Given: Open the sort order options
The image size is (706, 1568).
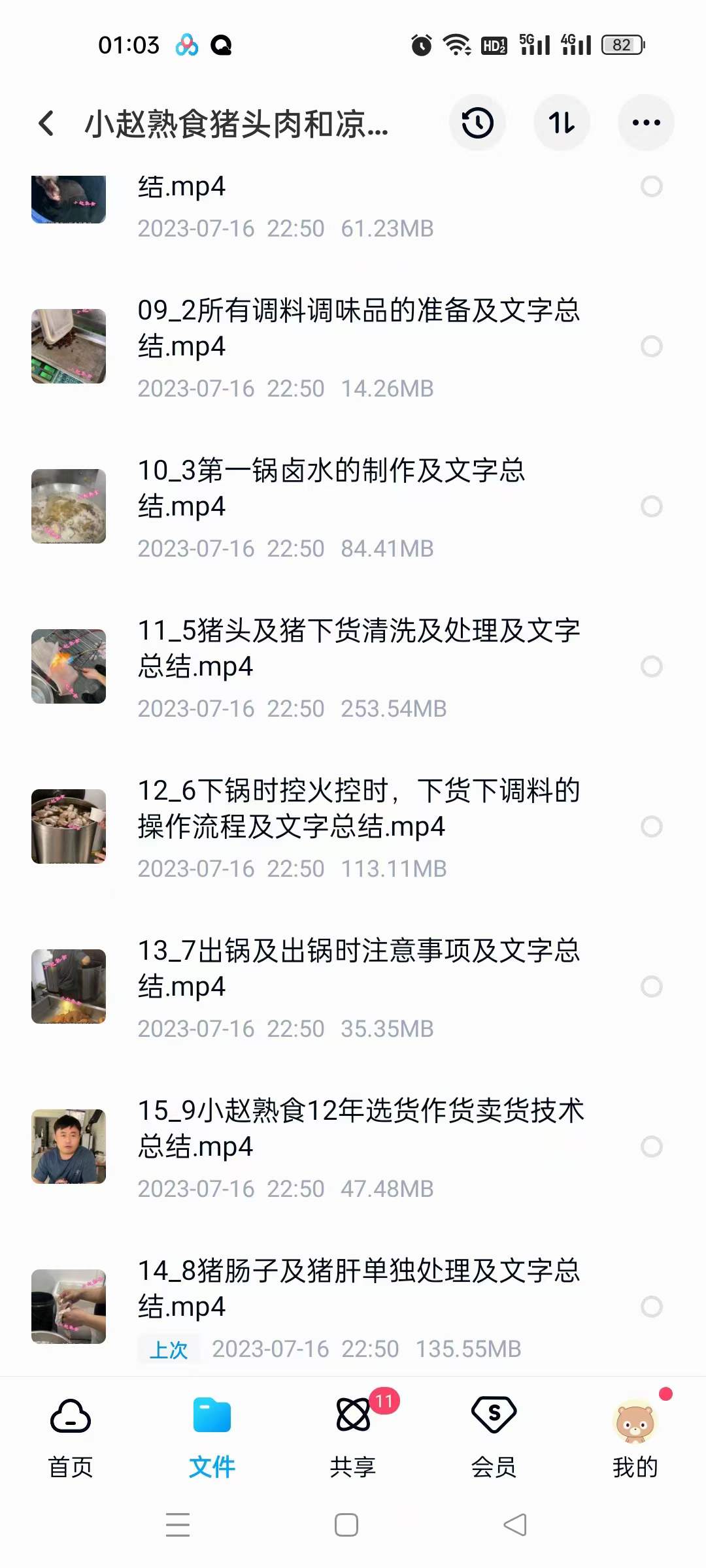Looking at the screenshot, I should click(x=562, y=123).
